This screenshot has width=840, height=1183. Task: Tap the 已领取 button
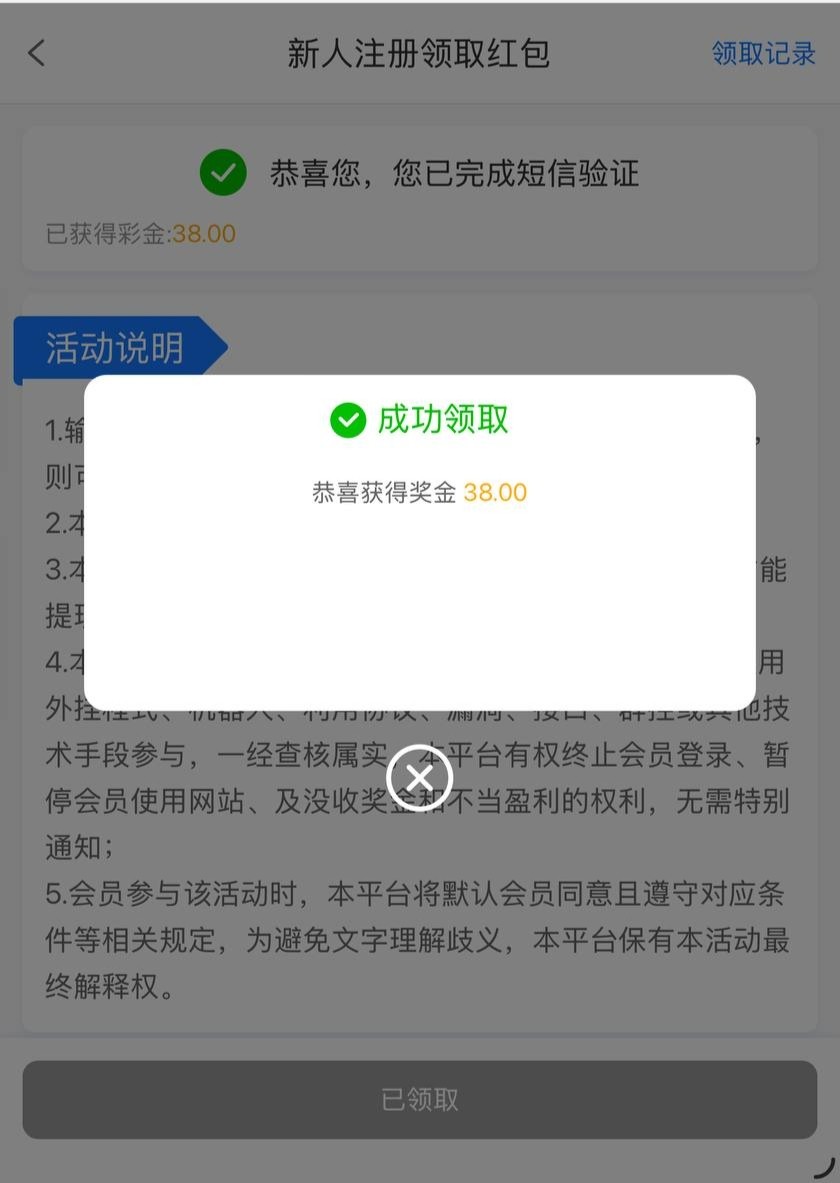pos(420,1099)
